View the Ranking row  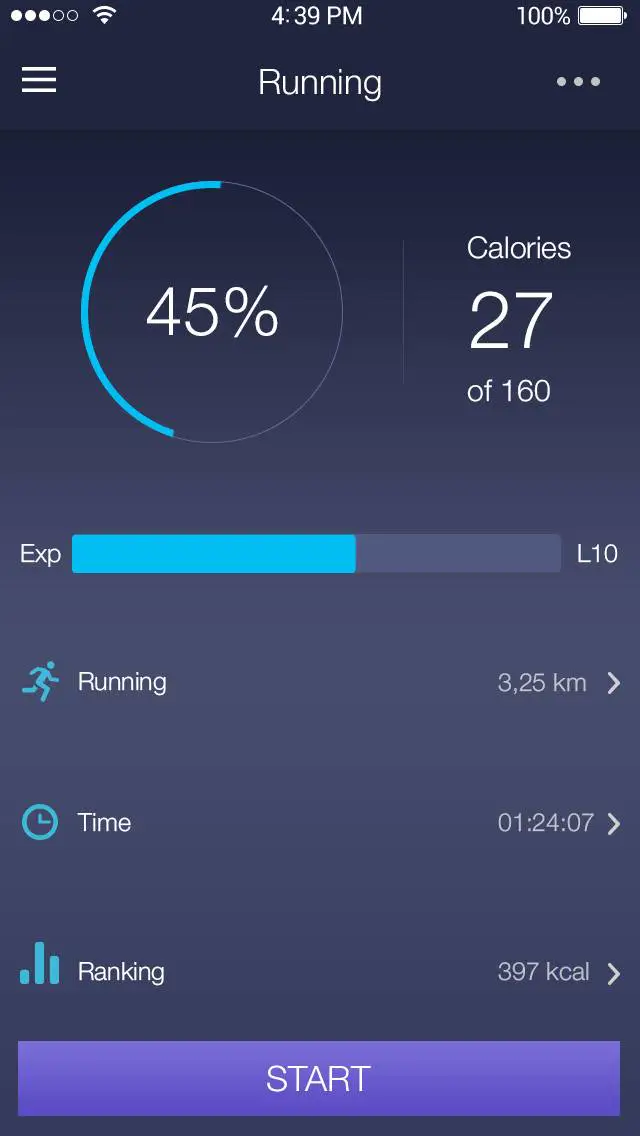click(320, 972)
